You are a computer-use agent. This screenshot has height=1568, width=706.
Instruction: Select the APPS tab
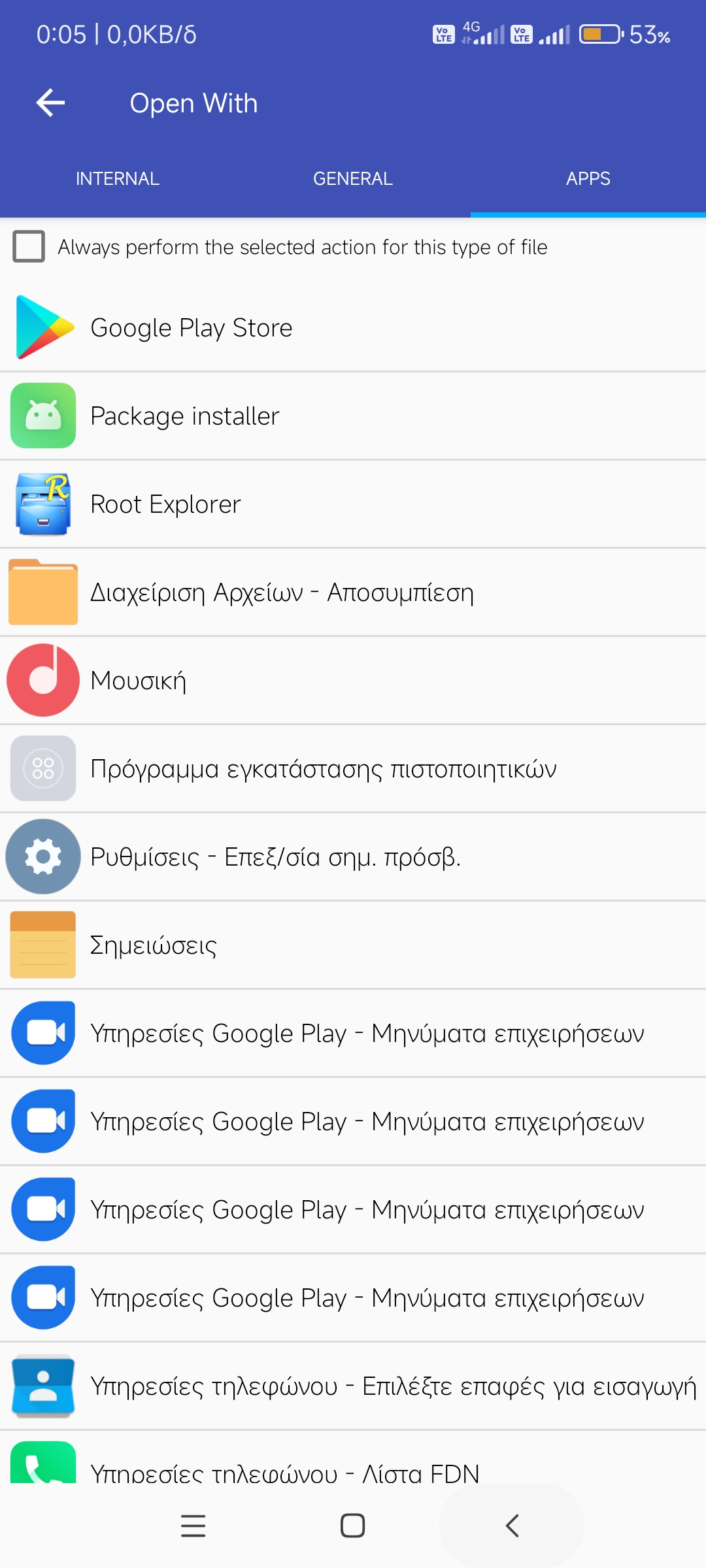[588, 178]
